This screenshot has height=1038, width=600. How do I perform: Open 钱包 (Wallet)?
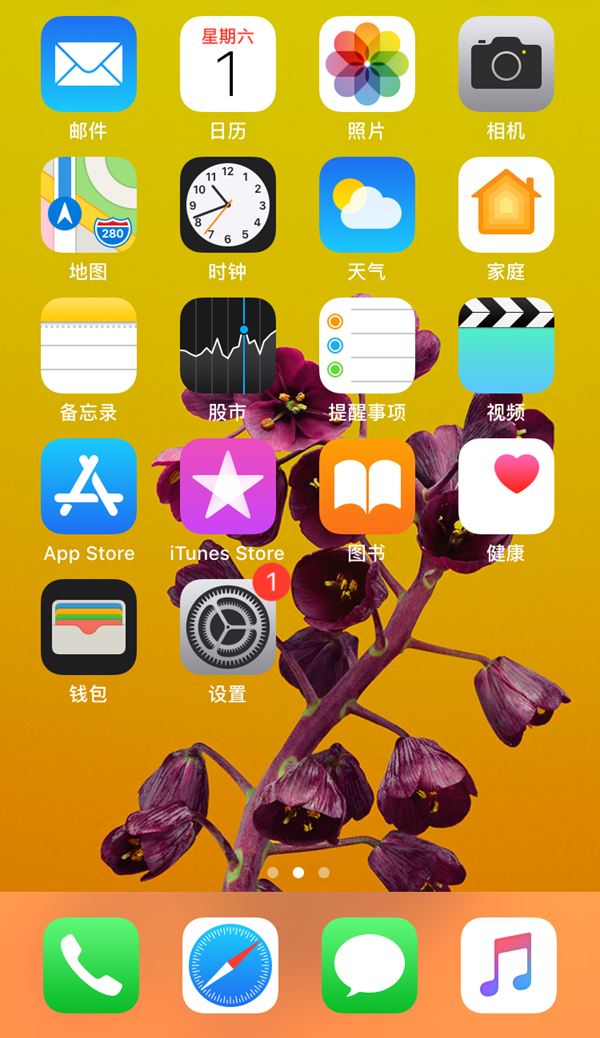pos(89,628)
